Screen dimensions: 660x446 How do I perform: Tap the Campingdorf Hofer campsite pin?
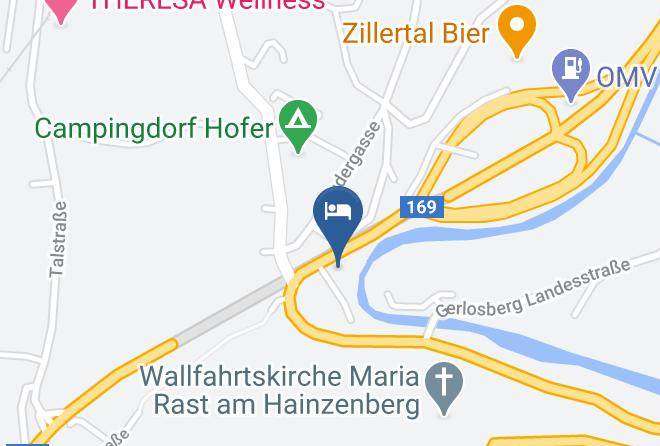tap(298, 126)
